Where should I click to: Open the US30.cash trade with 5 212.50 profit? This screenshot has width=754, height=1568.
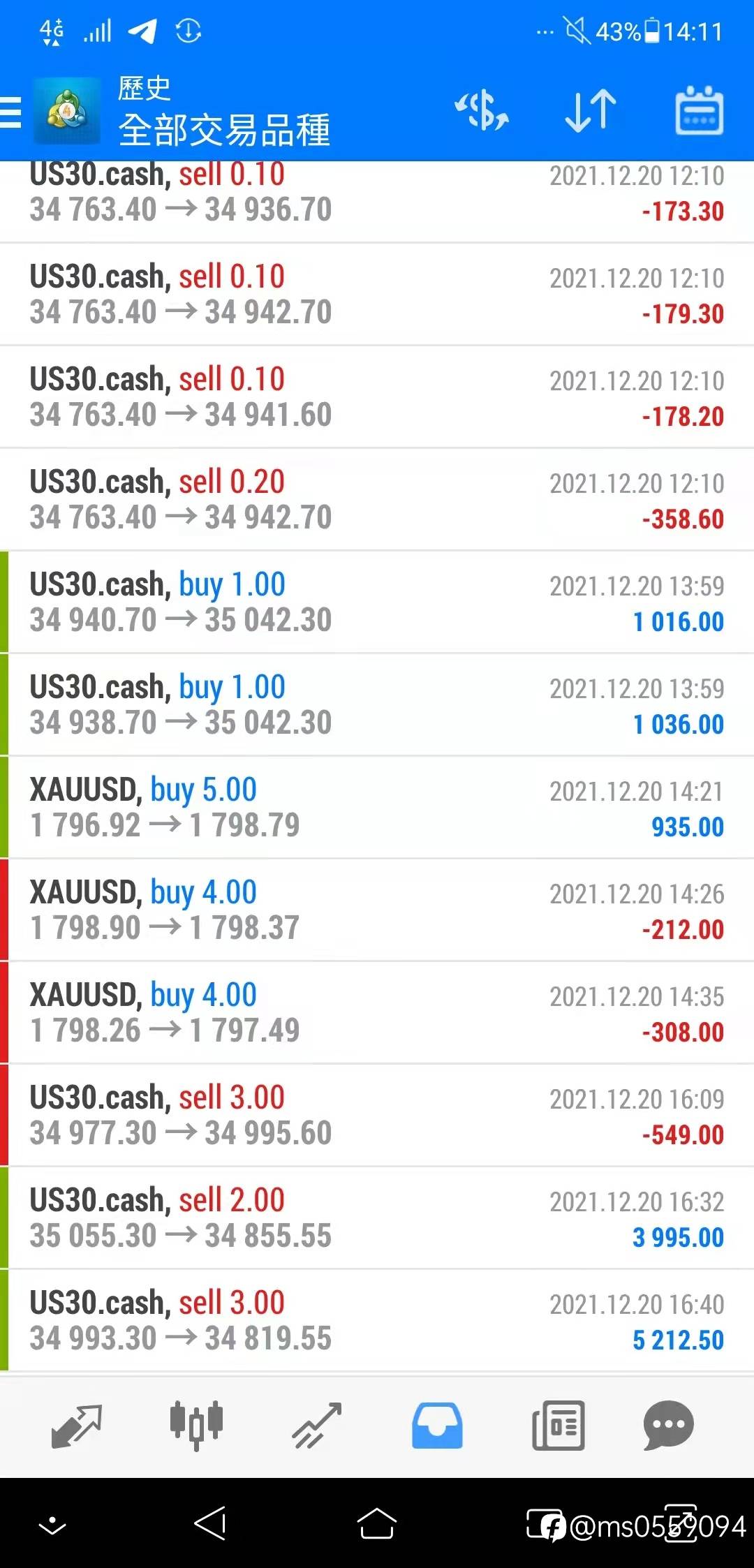(377, 1320)
